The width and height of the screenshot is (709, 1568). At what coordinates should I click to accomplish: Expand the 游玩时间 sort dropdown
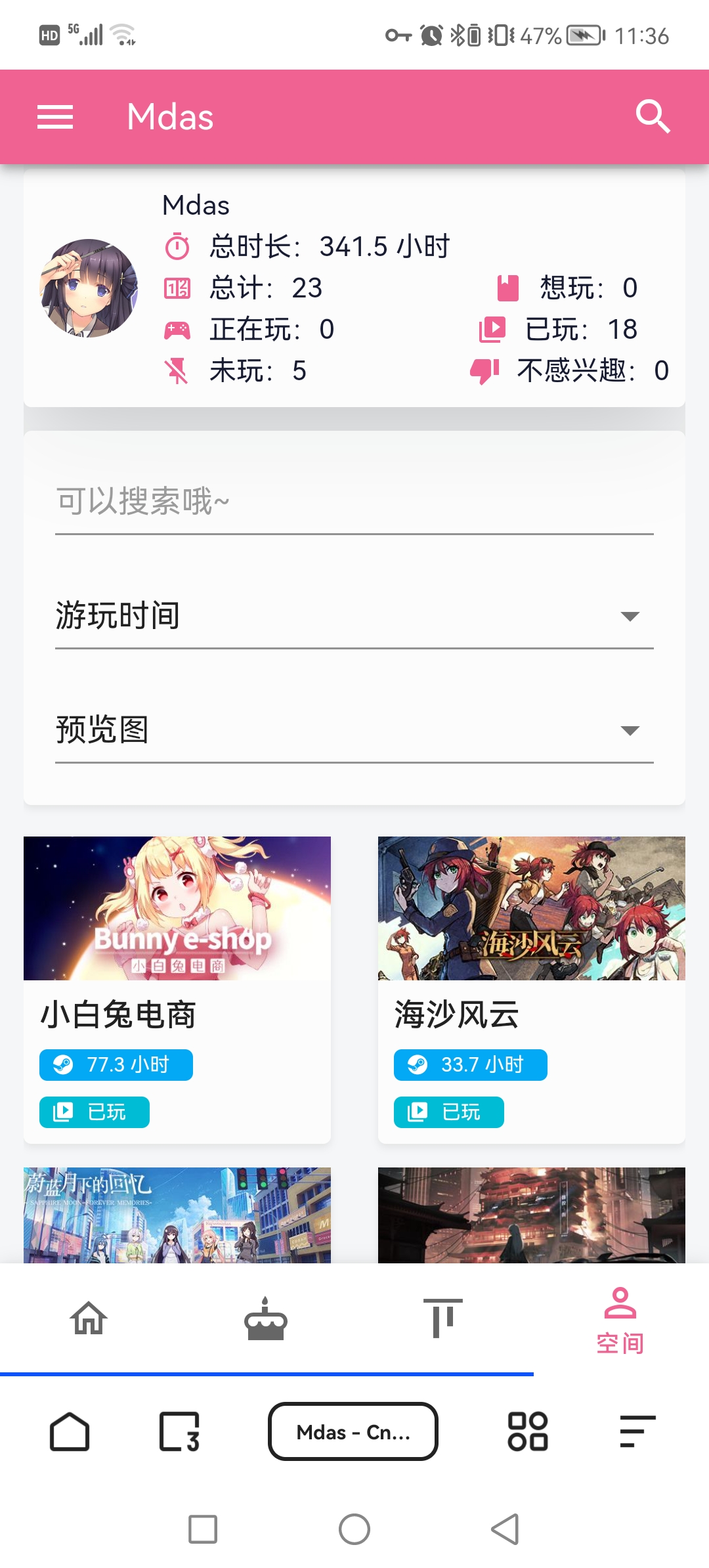(x=354, y=616)
